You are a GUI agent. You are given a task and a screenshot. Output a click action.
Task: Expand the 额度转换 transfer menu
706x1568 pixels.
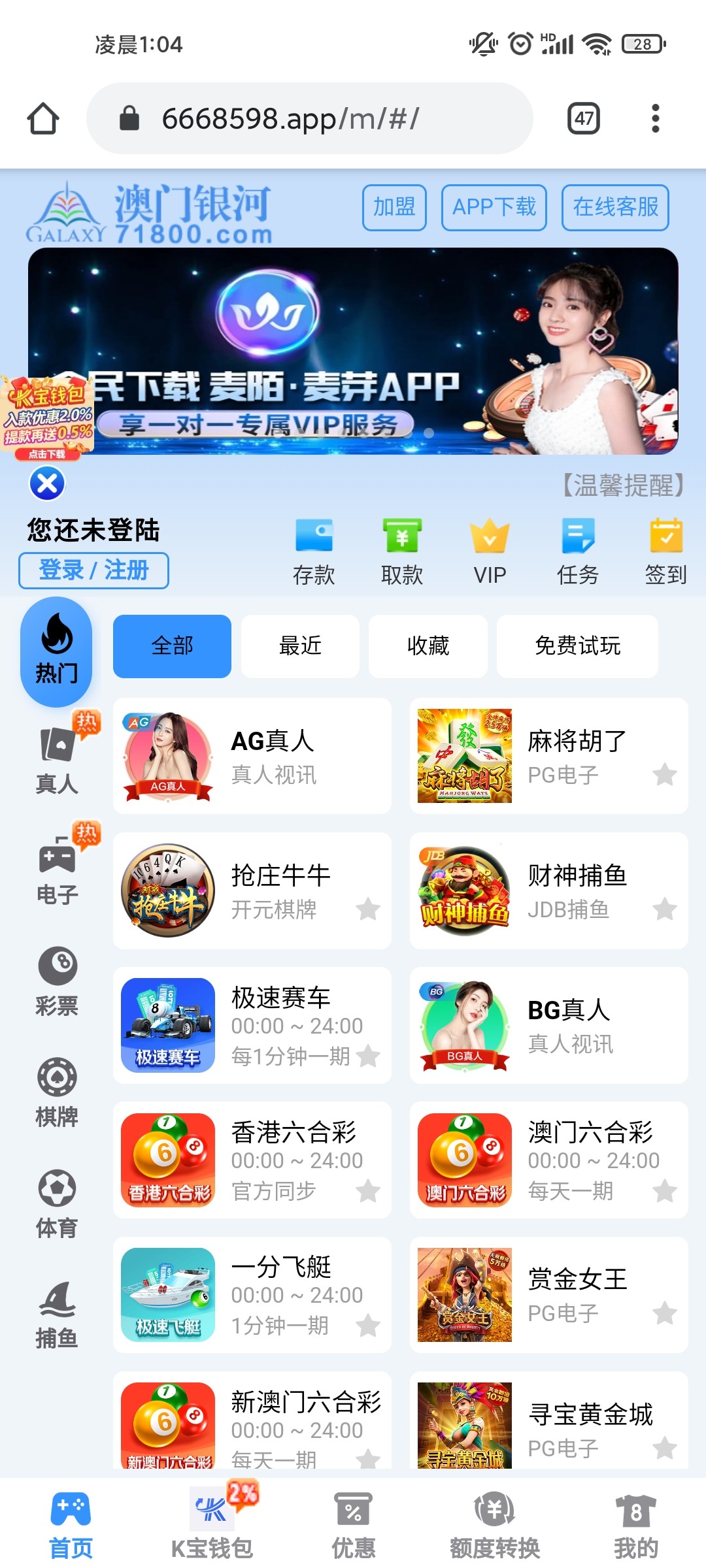tap(494, 1522)
